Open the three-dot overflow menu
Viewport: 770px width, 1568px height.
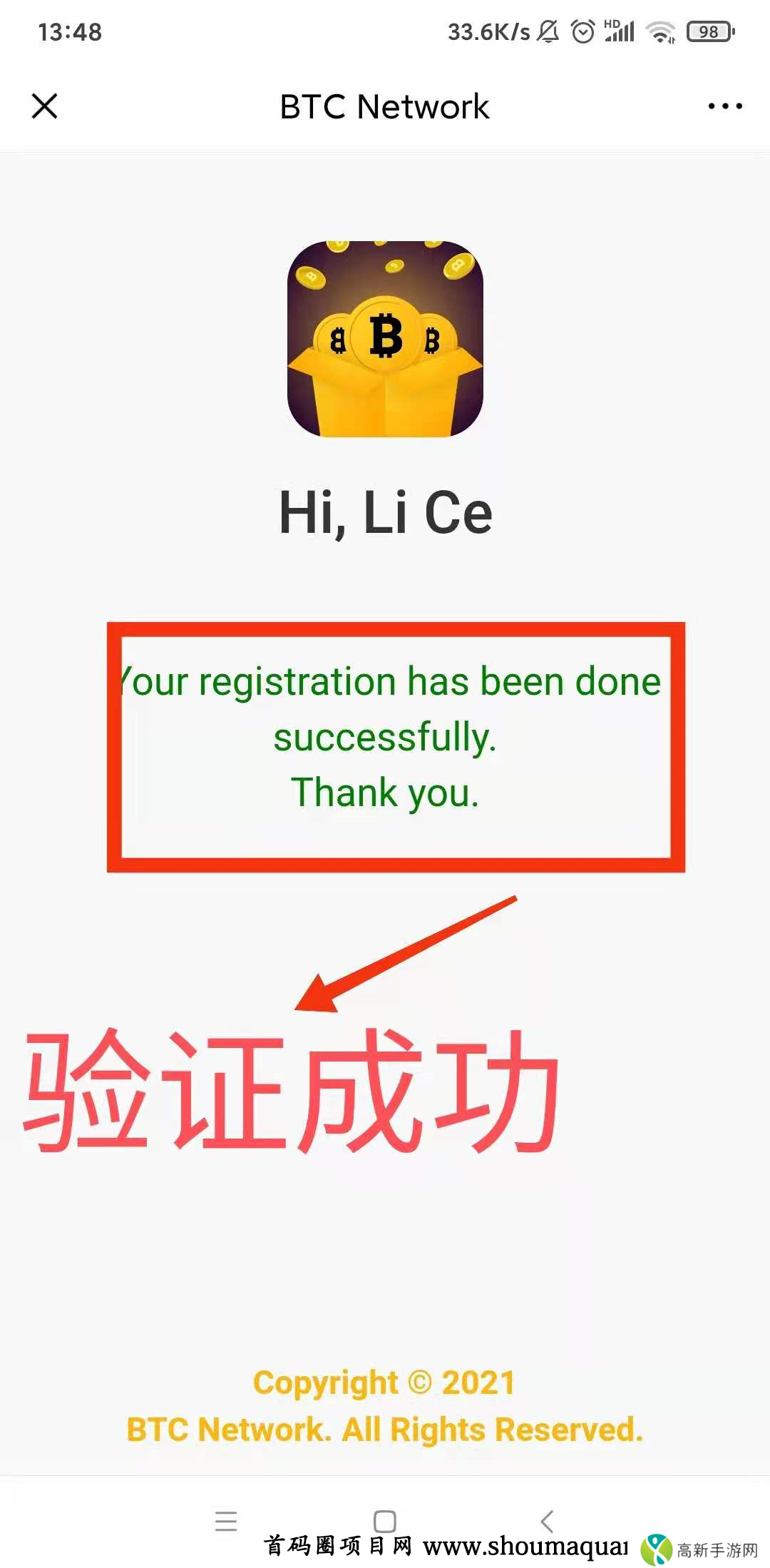(x=724, y=106)
